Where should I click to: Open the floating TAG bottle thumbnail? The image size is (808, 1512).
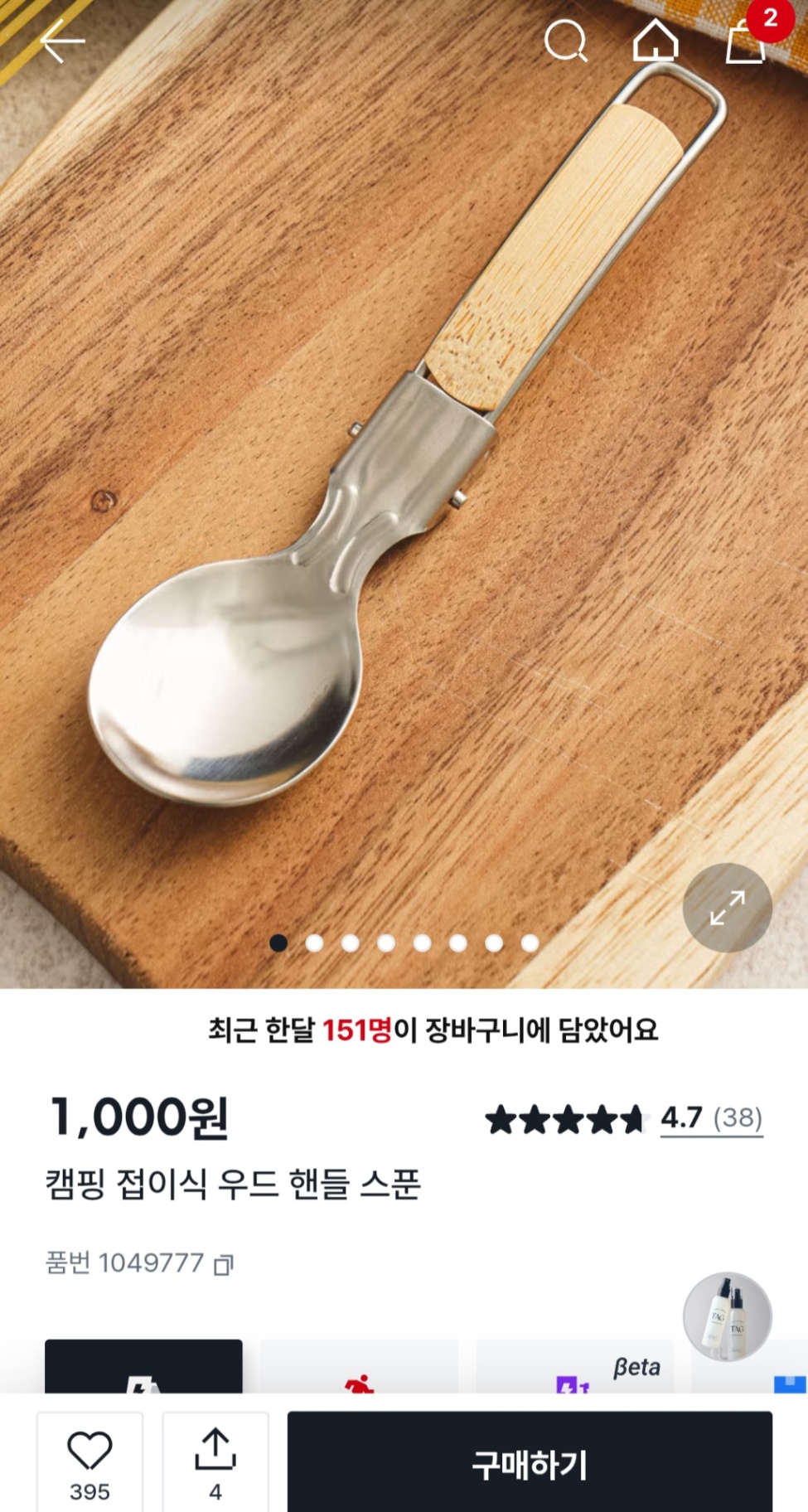click(727, 1316)
